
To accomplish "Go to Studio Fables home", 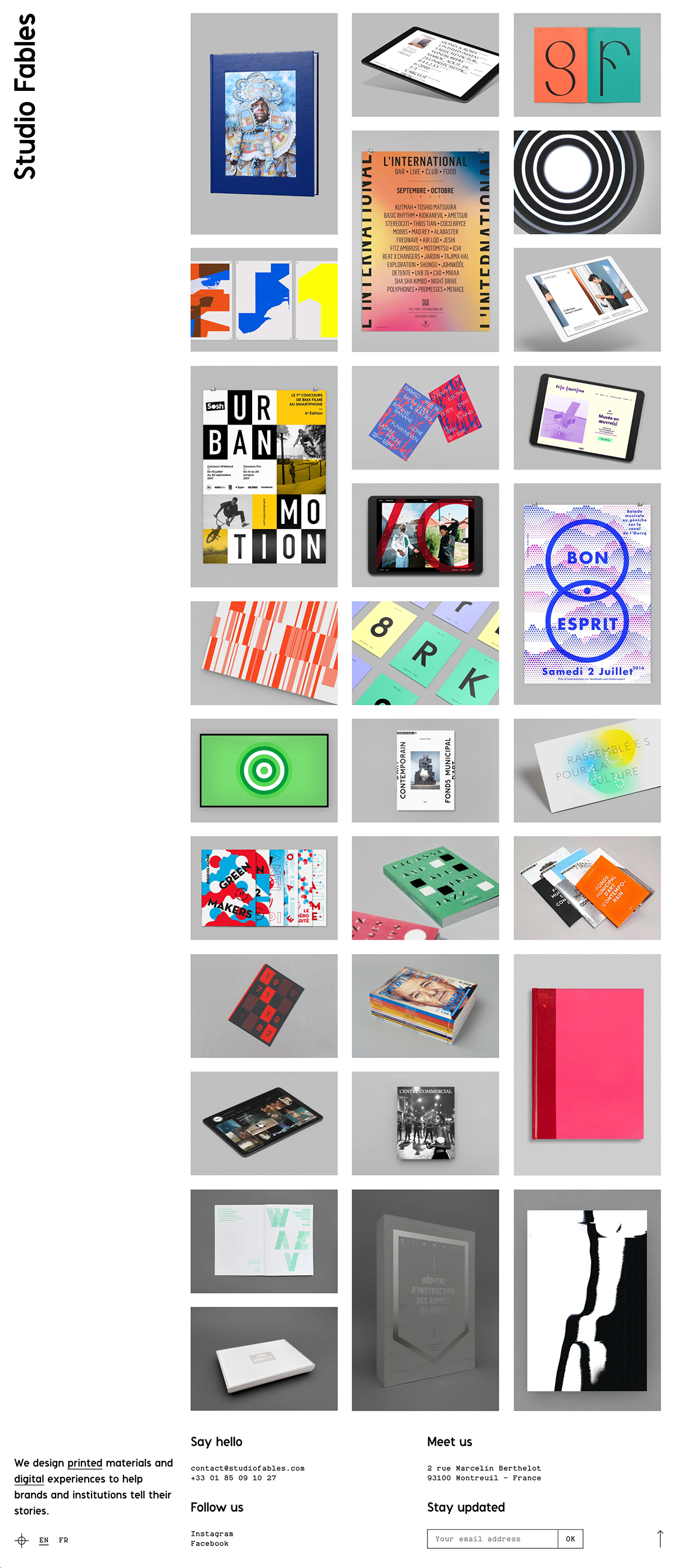I will [26, 97].
